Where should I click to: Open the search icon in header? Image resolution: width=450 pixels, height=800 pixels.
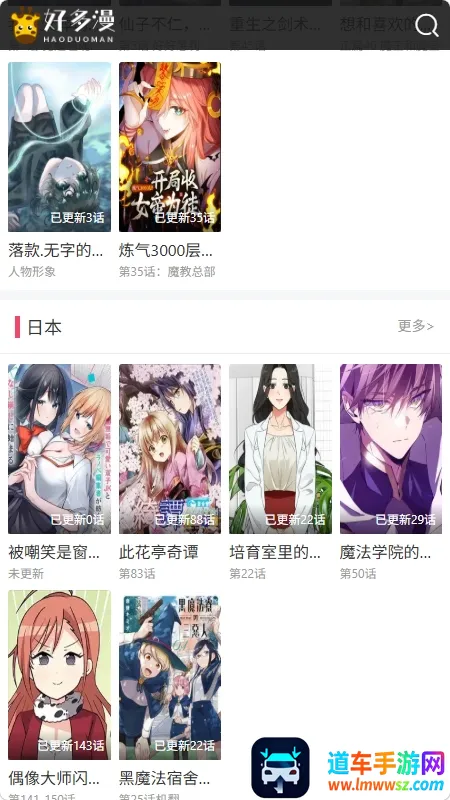[x=427, y=25]
